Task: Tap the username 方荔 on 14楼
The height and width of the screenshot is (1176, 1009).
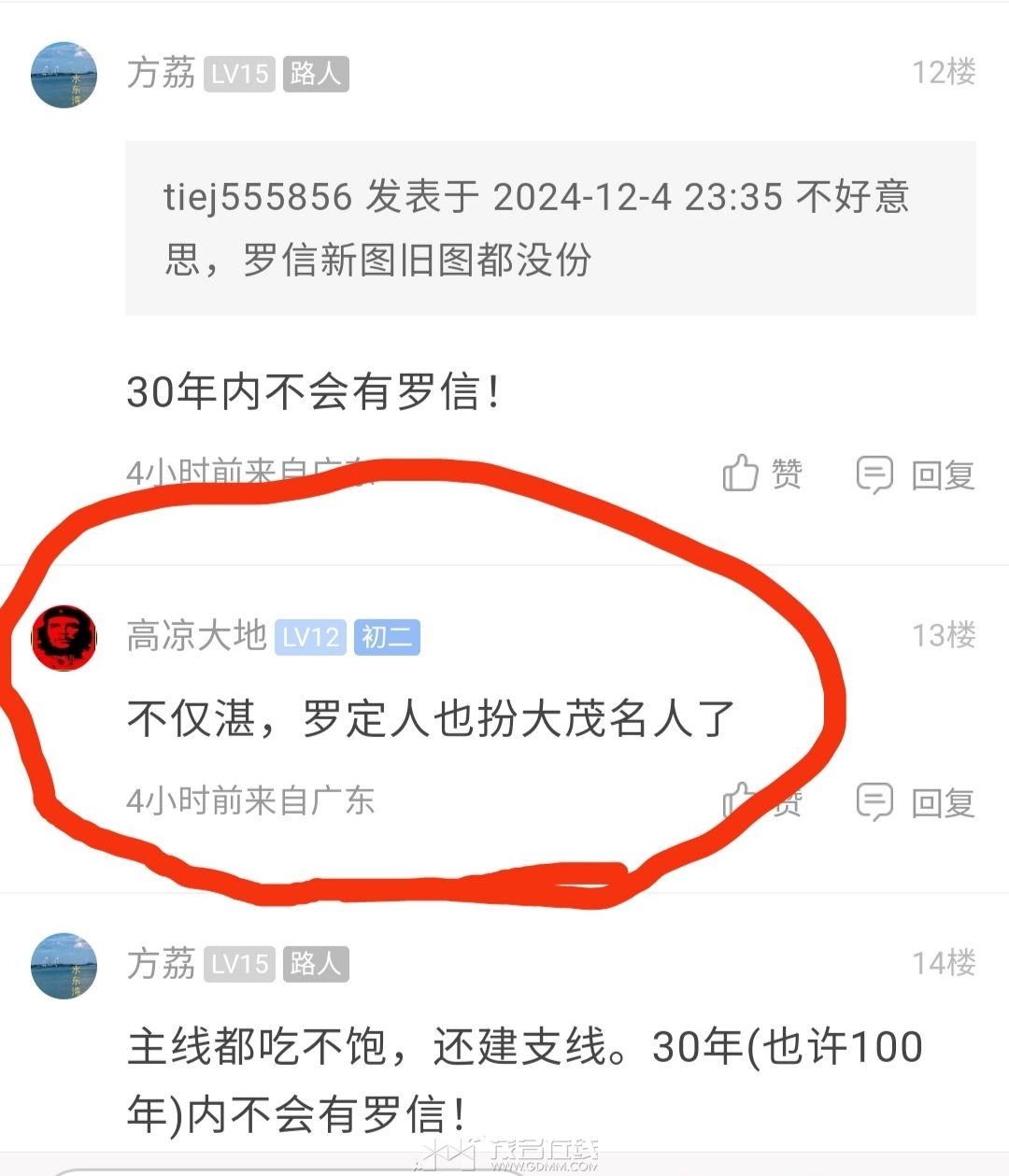Action: coord(161,963)
